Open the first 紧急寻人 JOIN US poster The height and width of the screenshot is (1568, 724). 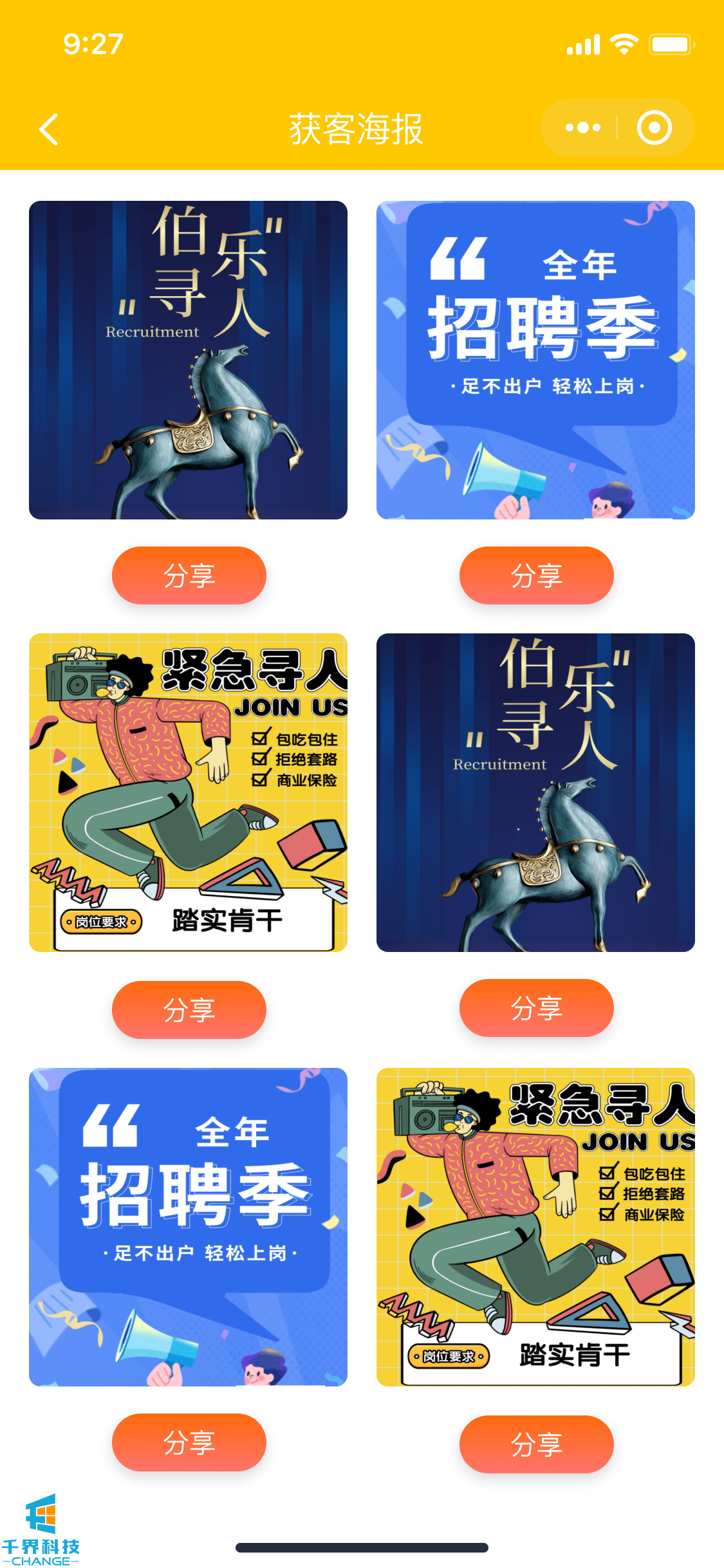click(188, 792)
